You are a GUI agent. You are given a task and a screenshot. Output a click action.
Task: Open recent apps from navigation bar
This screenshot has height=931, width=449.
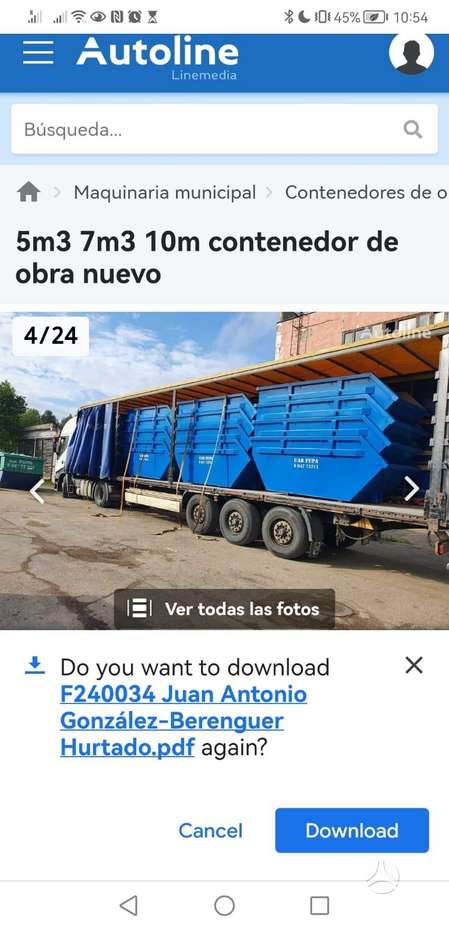[320, 905]
